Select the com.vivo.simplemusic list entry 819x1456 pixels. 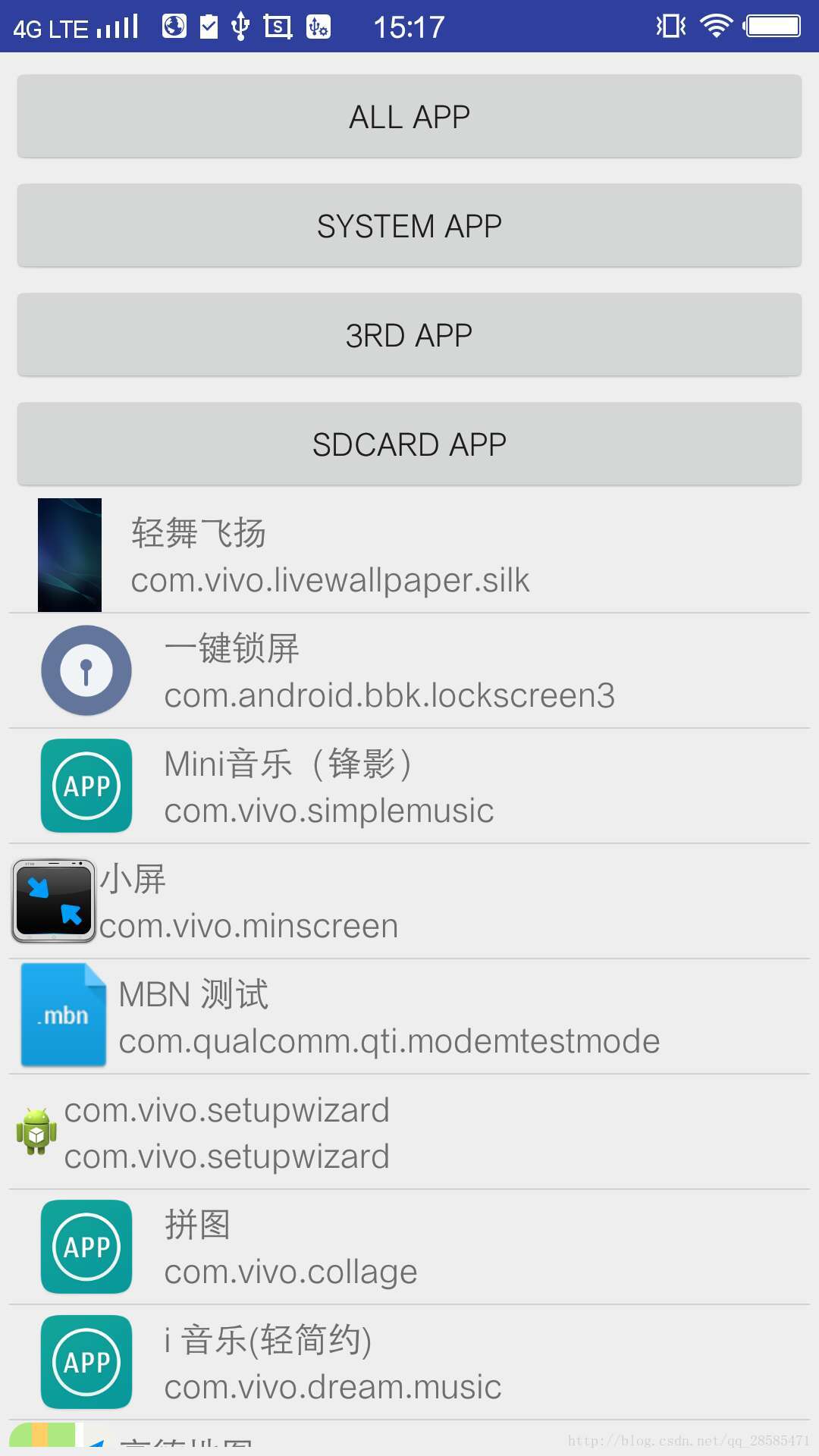click(328, 810)
